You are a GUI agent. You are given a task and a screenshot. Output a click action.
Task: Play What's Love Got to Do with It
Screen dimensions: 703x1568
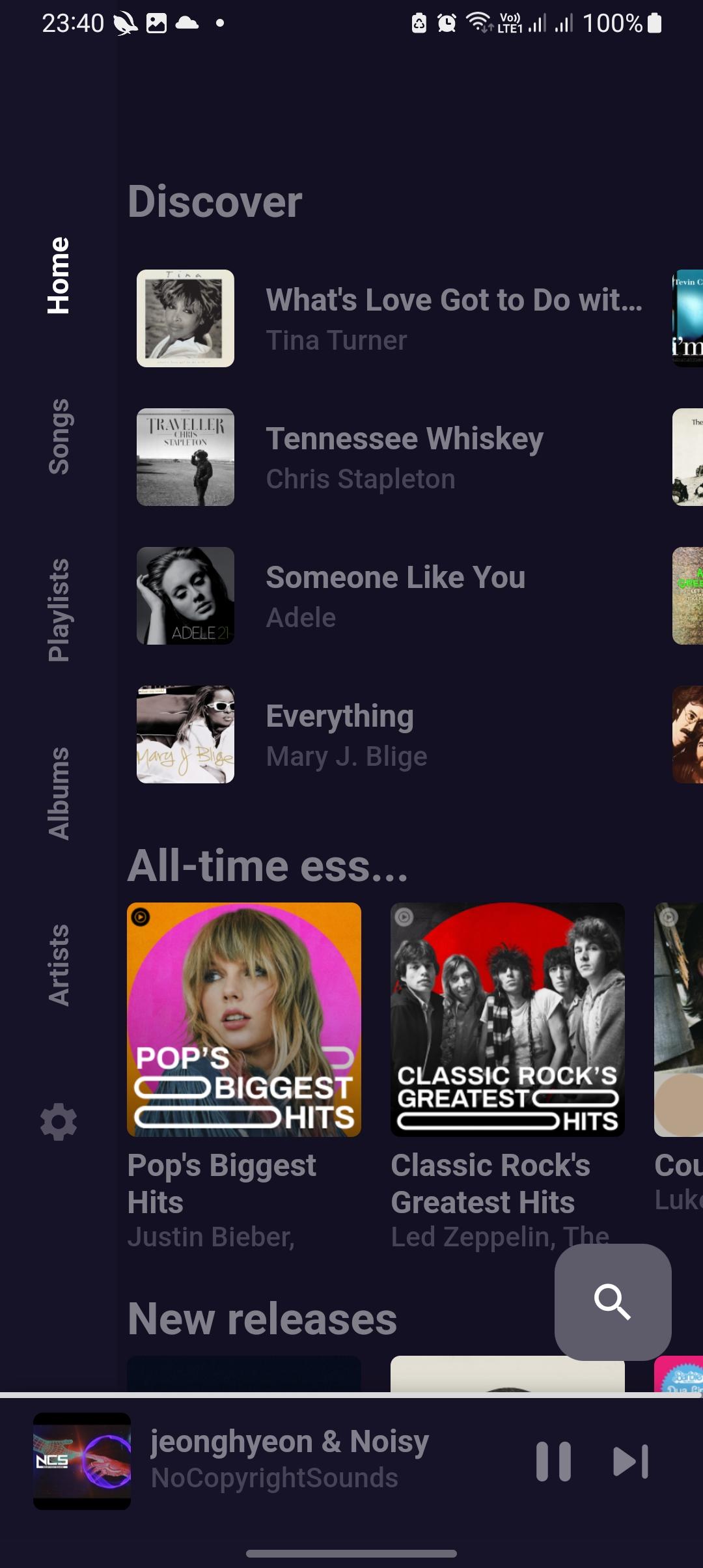[x=391, y=318]
